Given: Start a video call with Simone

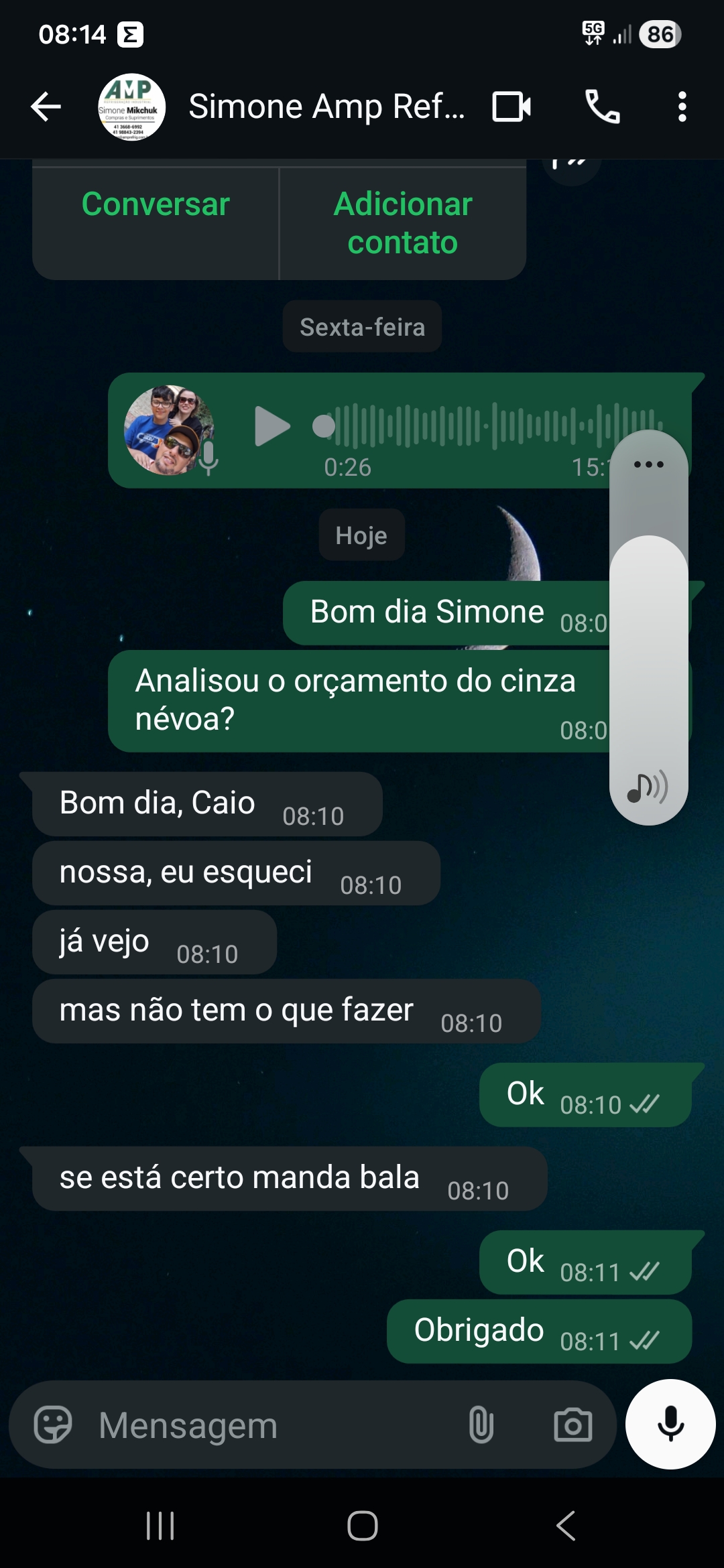Looking at the screenshot, I should 511,107.
